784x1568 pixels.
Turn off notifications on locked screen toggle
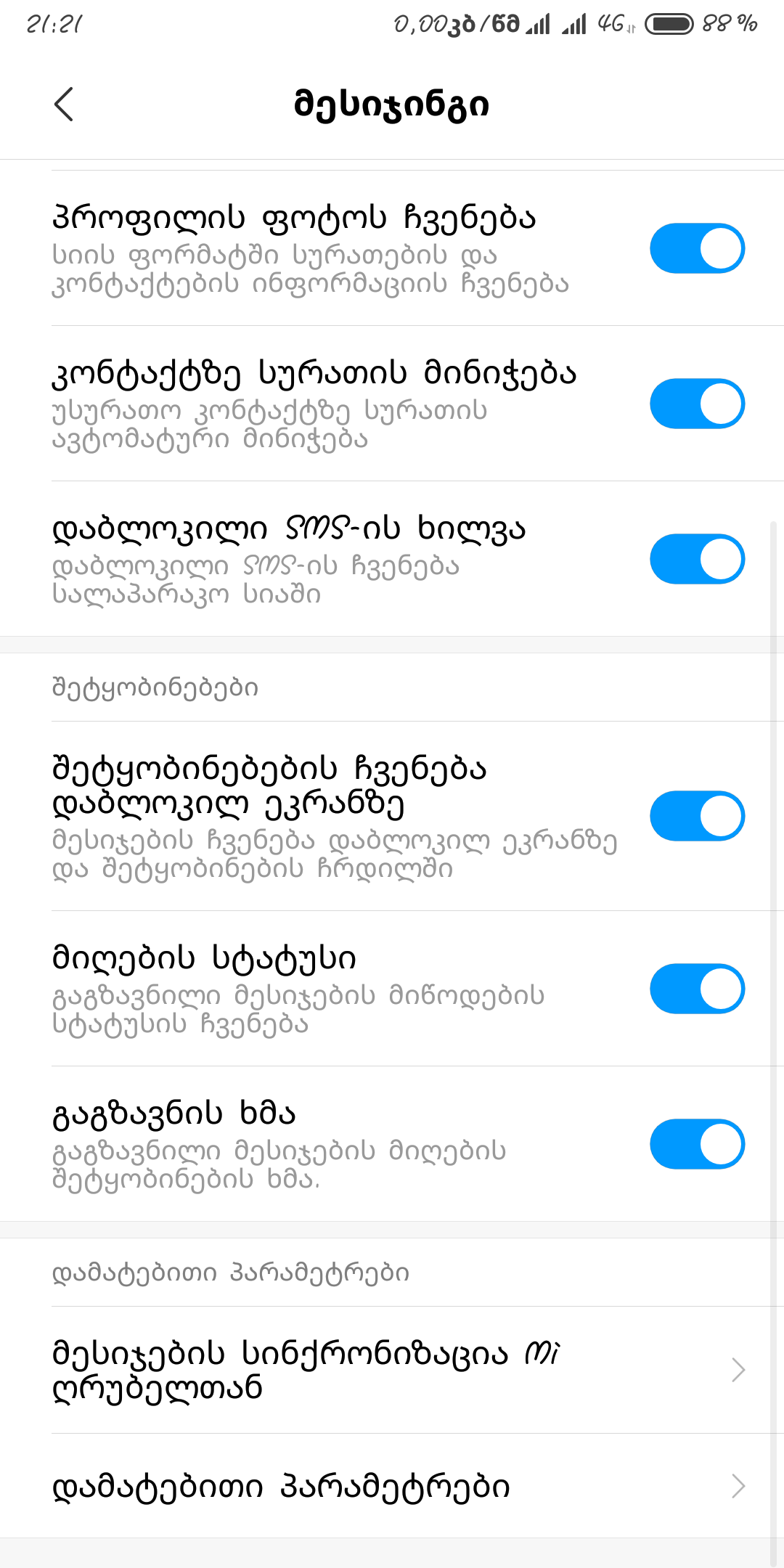tap(697, 814)
